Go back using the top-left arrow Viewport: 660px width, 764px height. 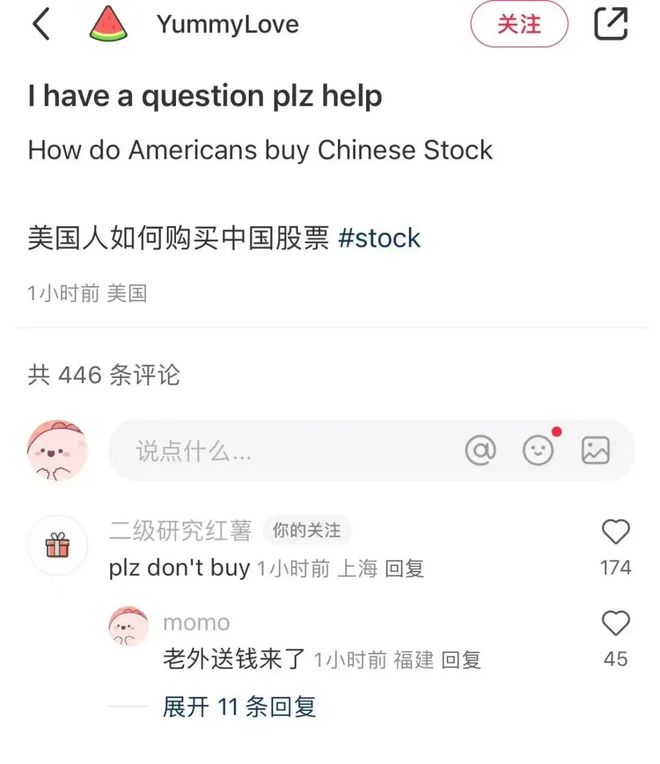click(x=42, y=24)
